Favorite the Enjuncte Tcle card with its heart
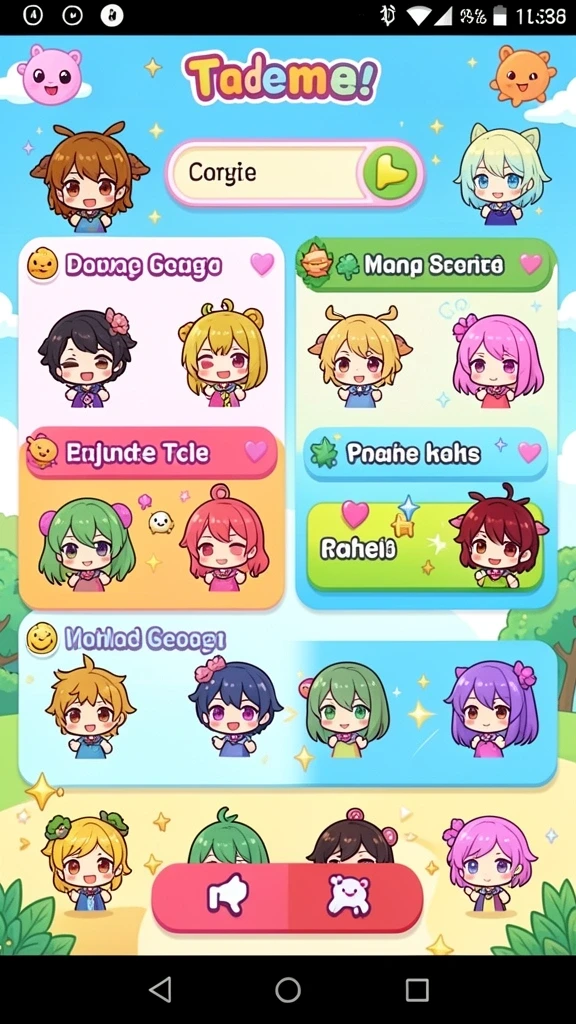The width and height of the screenshot is (576, 1024). point(255,451)
